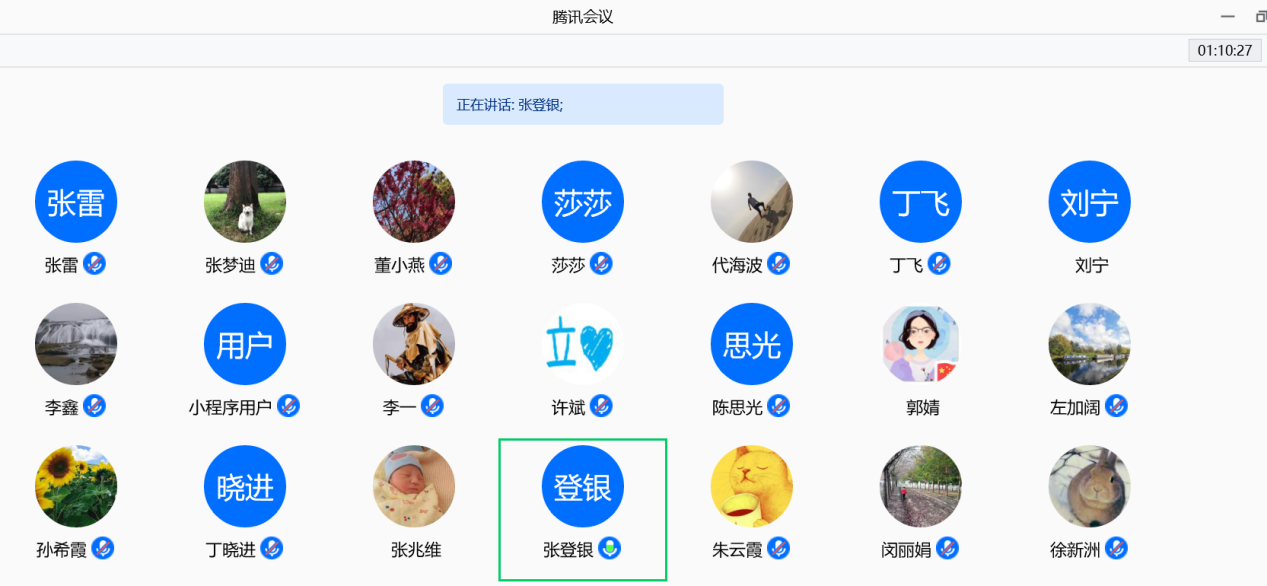Restore down the meeting window
The image size is (1267, 586).
click(1260, 17)
